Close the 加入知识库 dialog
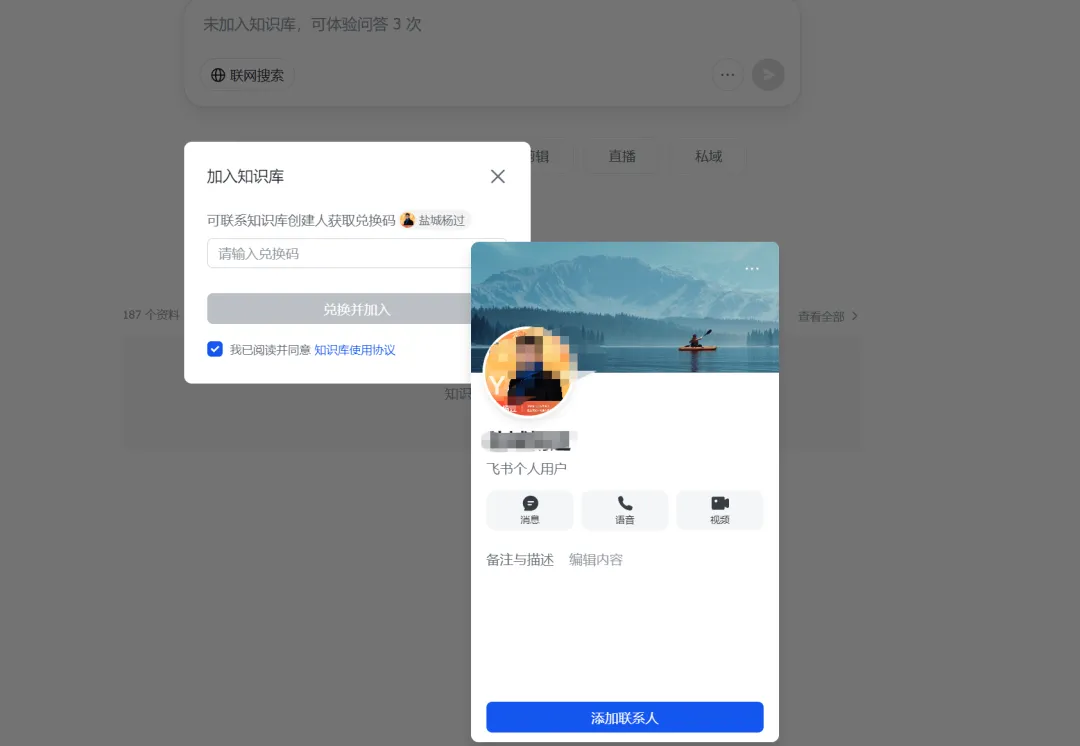Image resolution: width=1080 pixels, height=746 pixels. (x=498, y=177)
